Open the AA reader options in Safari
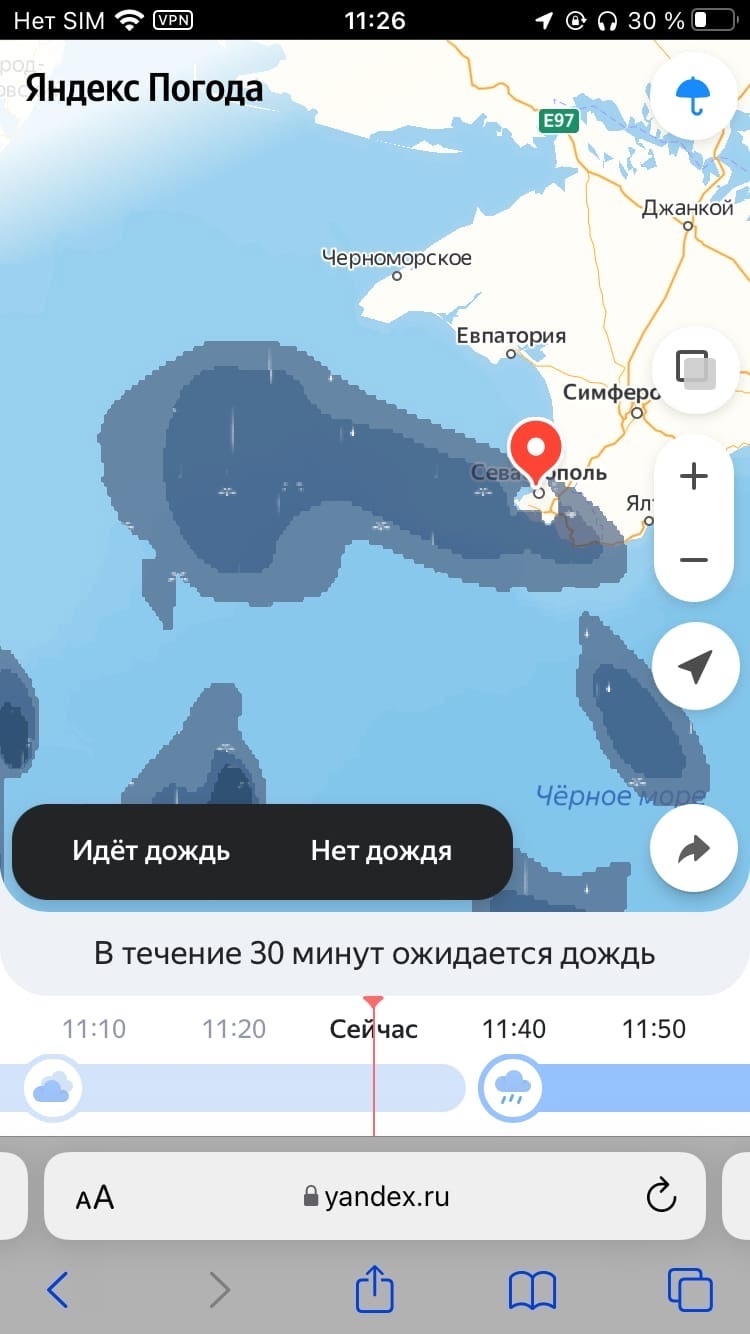This screenshot has width=750, height=1334. click(95, 1197)
